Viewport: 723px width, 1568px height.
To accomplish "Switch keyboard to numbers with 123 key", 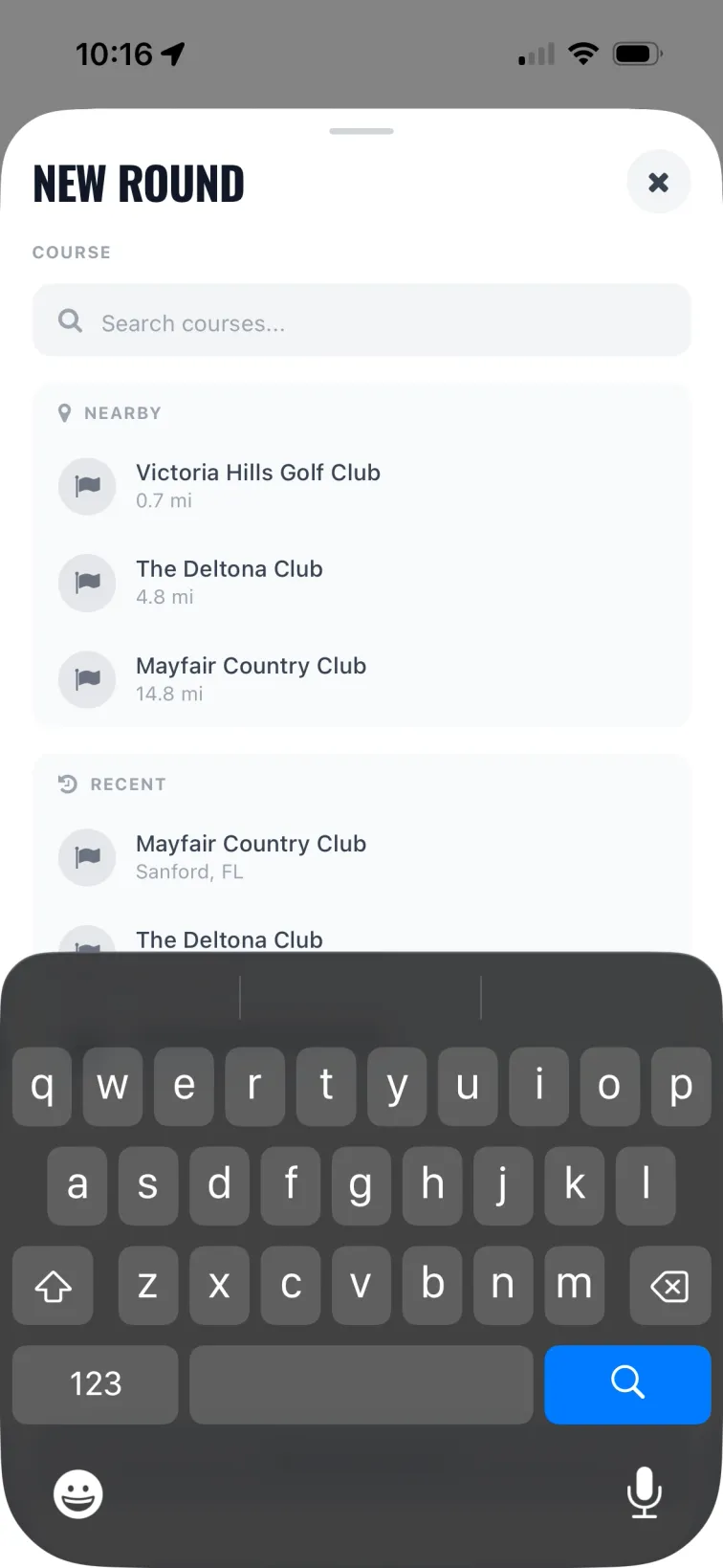I will (x=95, y=1384).
